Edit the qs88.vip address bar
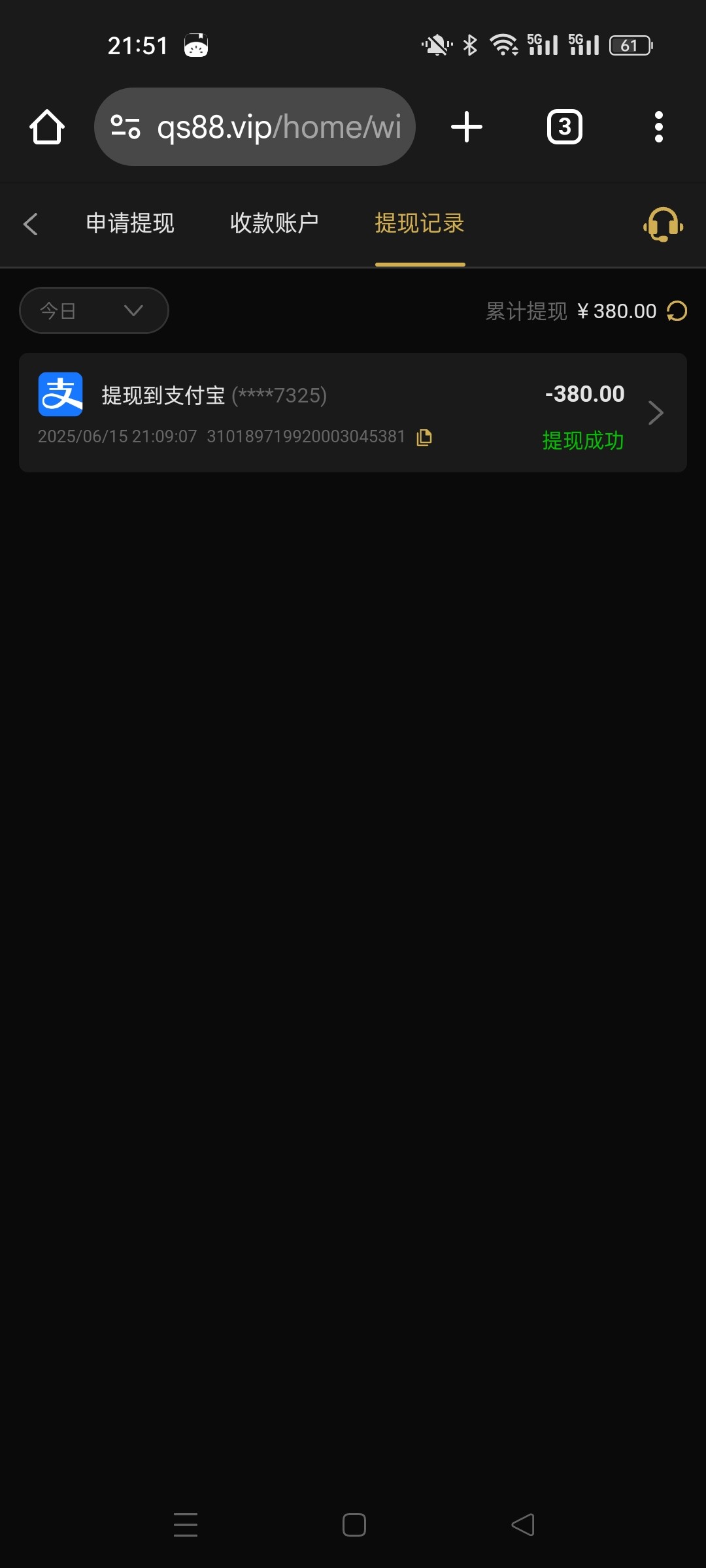 (x=255, y=127)
